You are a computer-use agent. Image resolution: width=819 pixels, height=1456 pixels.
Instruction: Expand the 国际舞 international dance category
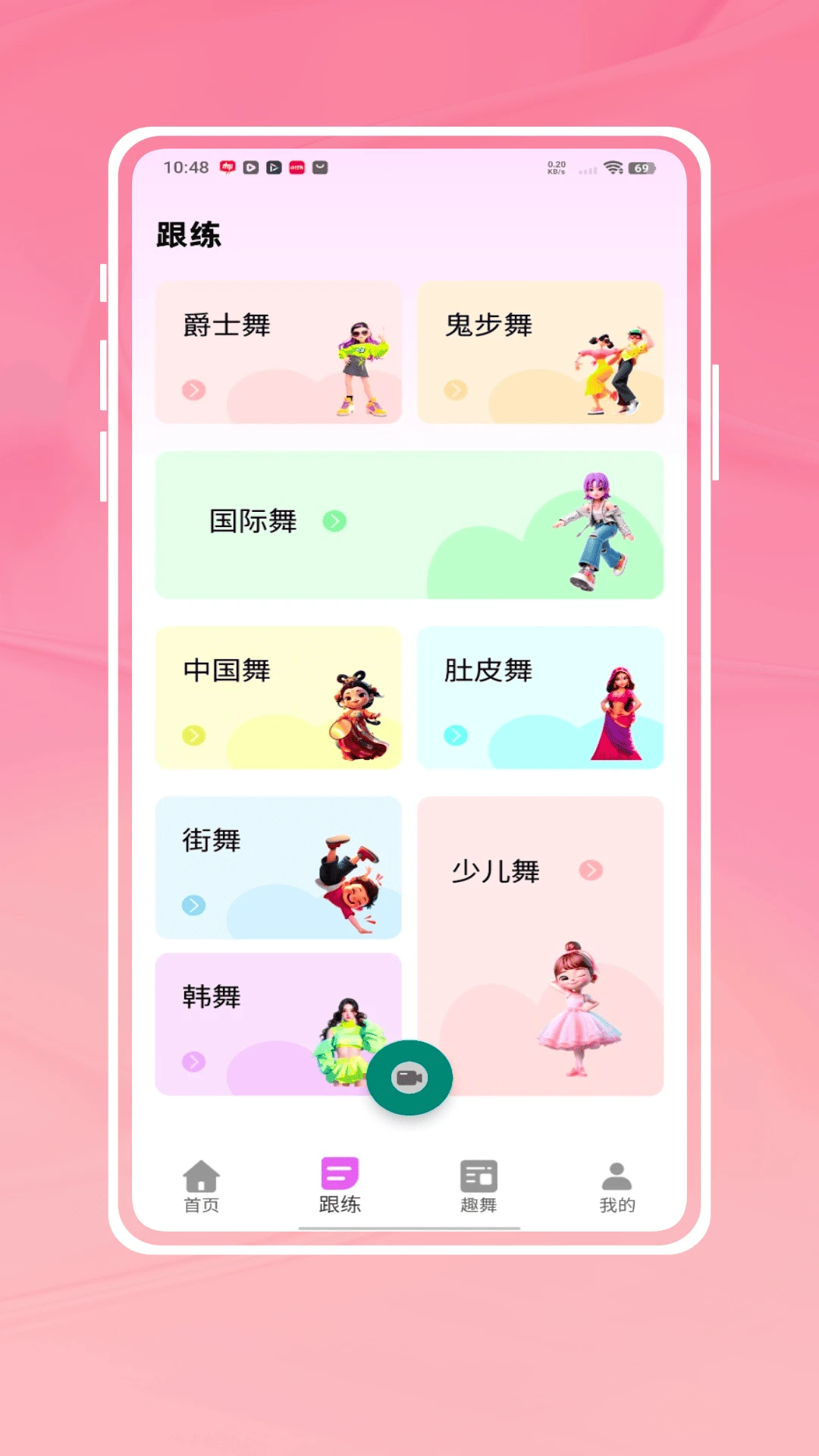click(334, 522)
